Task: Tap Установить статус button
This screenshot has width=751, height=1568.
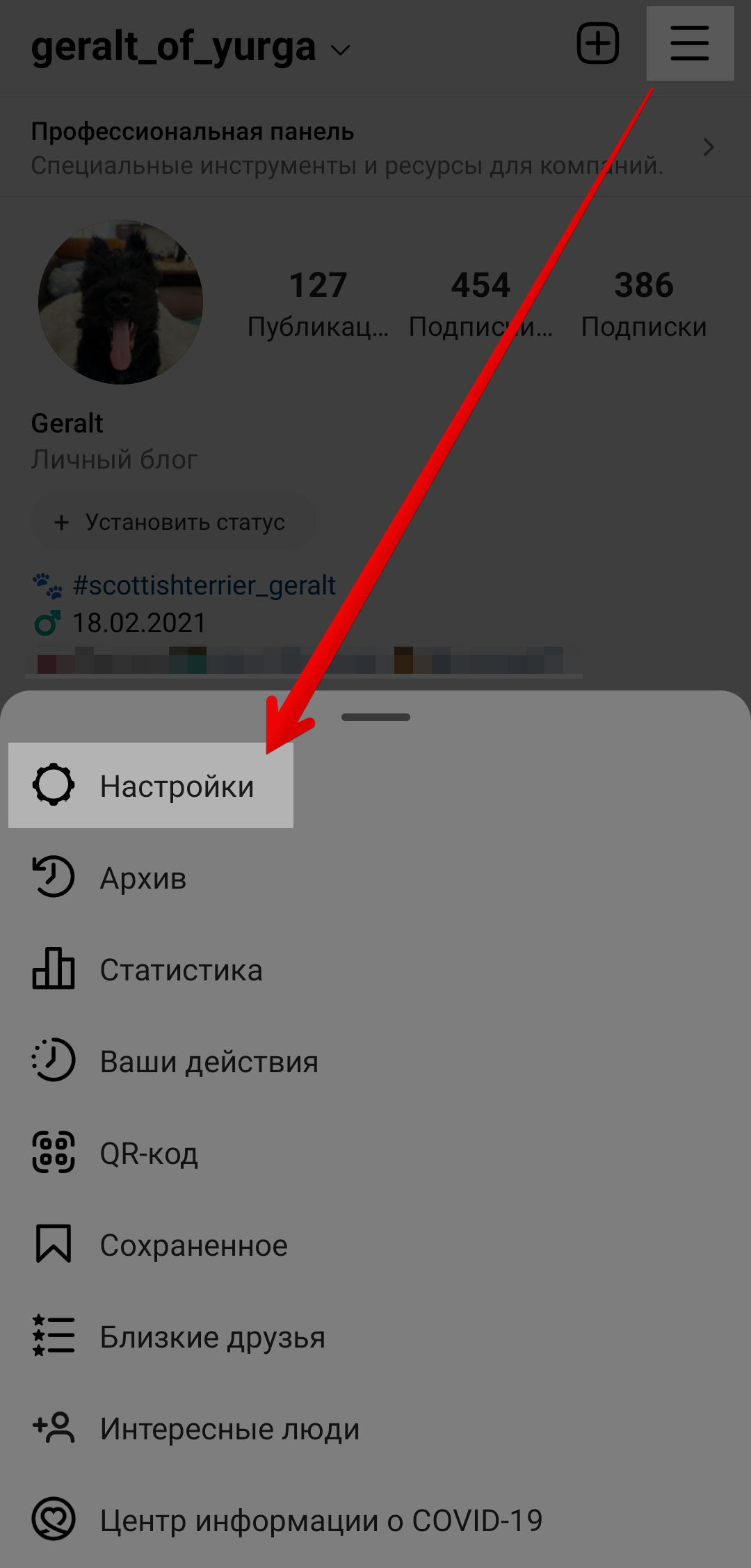Action: [x=172, y=522]
